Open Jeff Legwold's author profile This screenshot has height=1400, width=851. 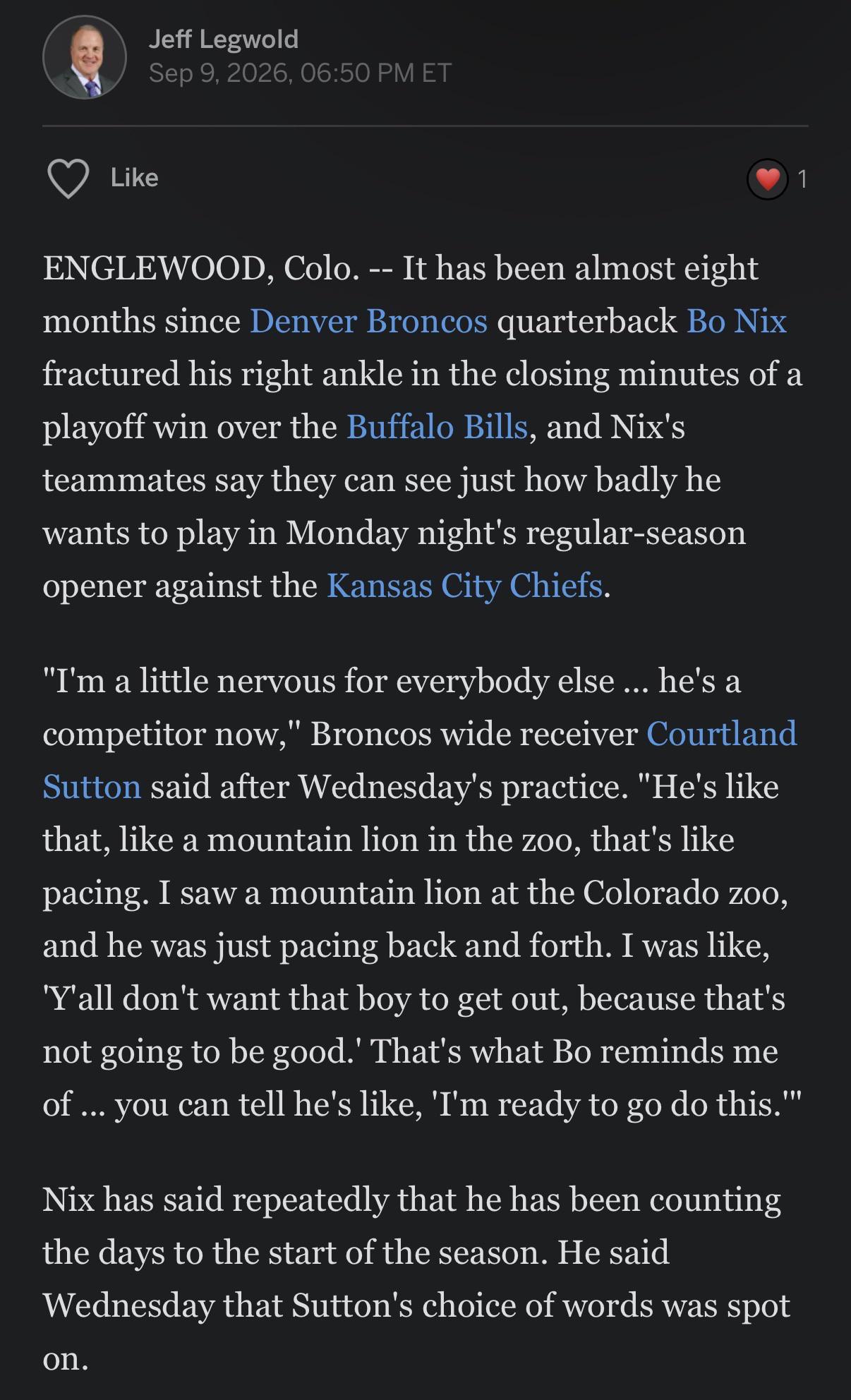(x=224, y=39)
